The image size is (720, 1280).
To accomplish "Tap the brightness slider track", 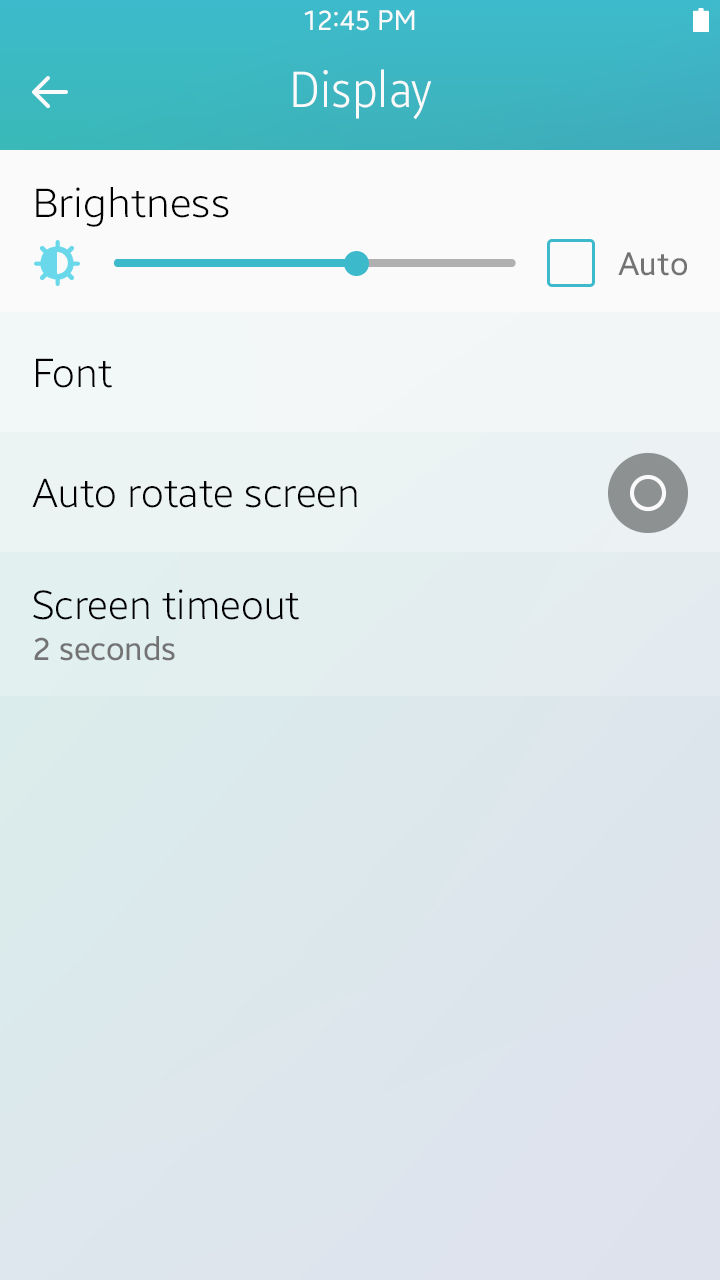I will click(x=314, y=264).
